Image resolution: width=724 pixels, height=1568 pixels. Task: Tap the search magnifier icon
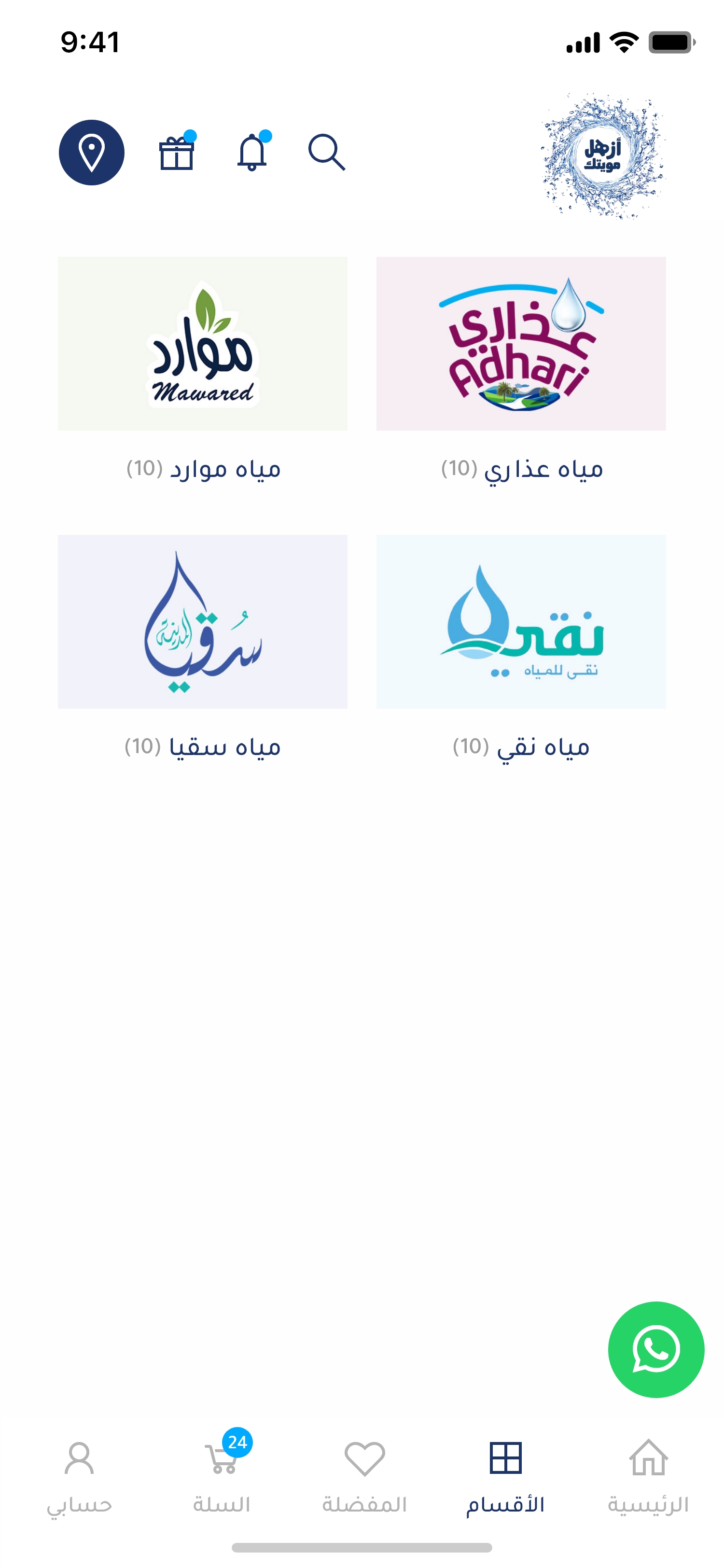(327, 152)
